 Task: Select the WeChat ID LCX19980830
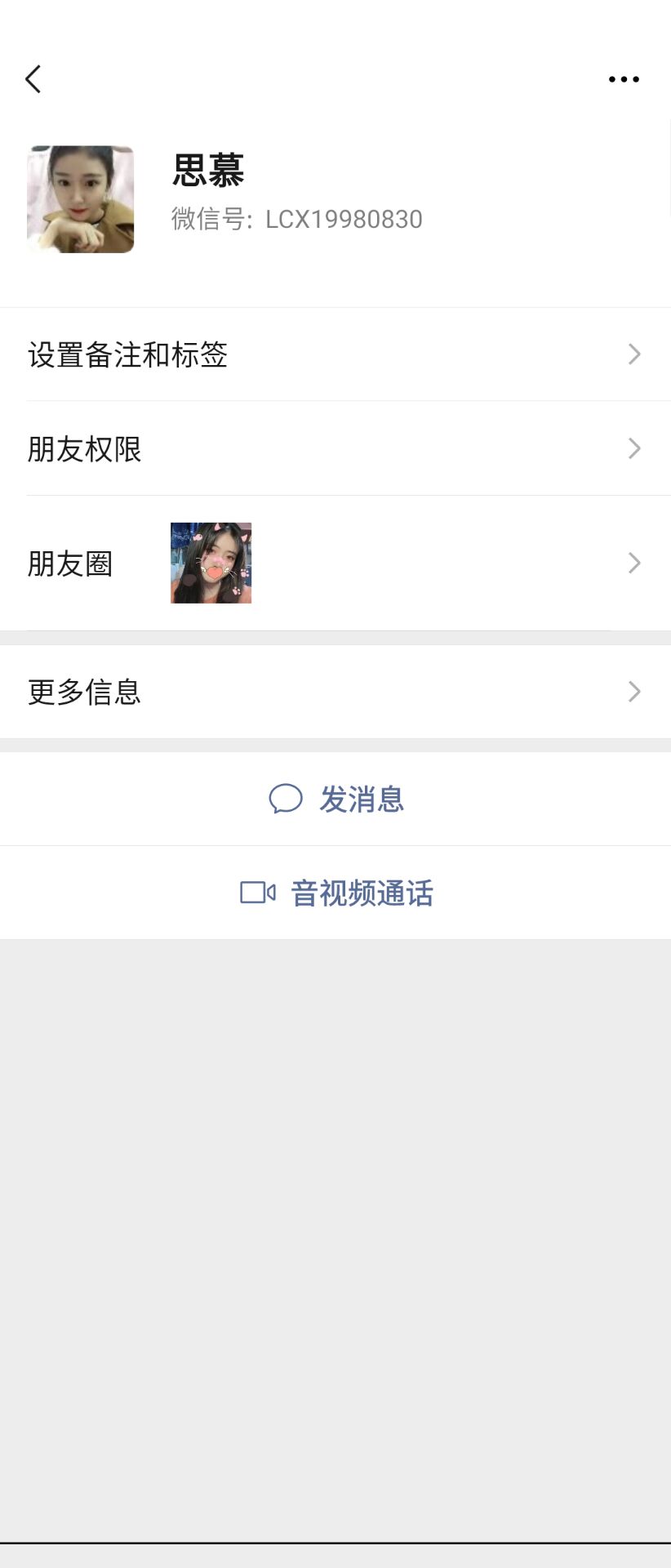click(343, 219)
